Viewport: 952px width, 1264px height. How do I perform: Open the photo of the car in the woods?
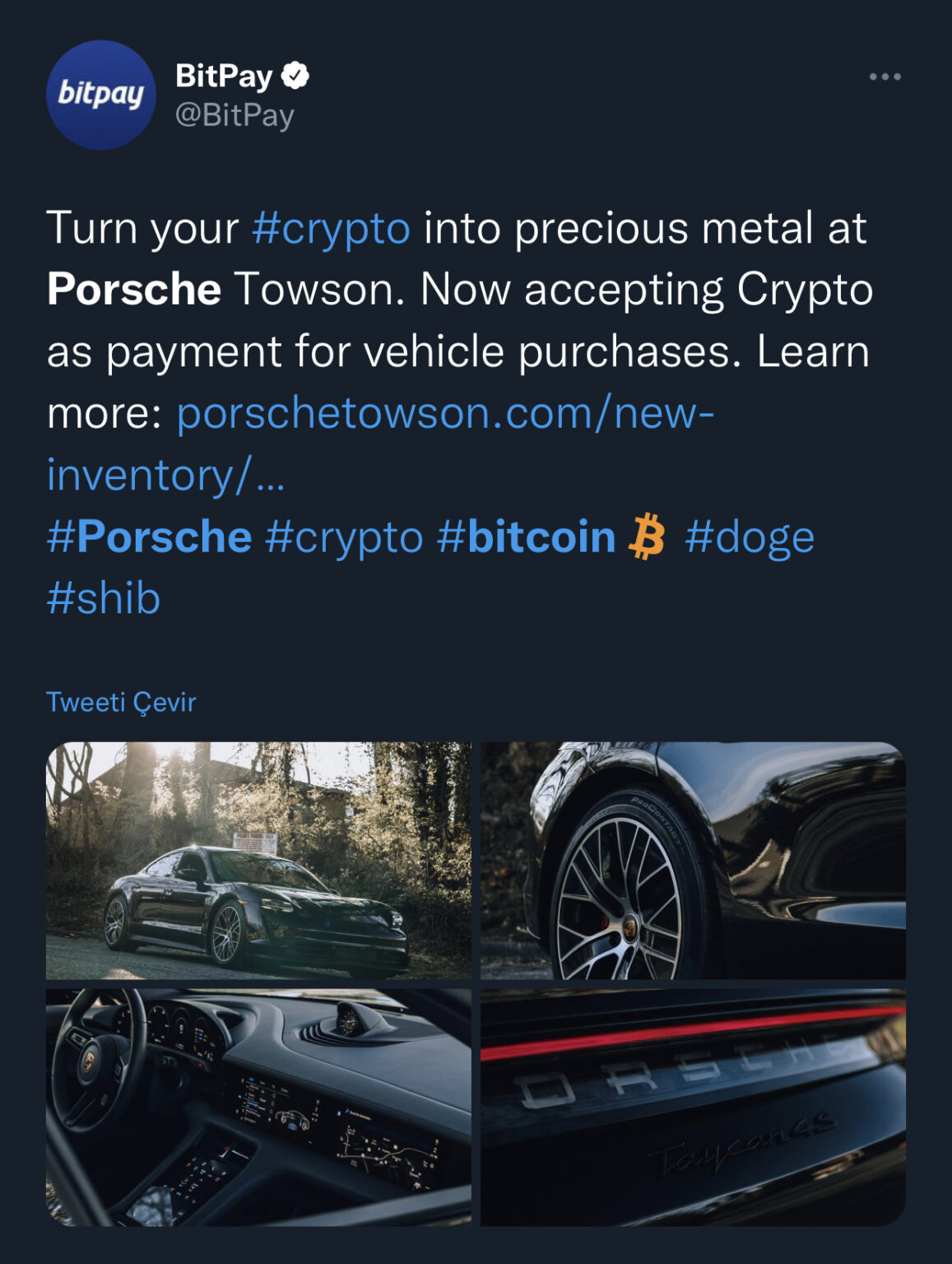pyautogui.click(x=258, y=860)
